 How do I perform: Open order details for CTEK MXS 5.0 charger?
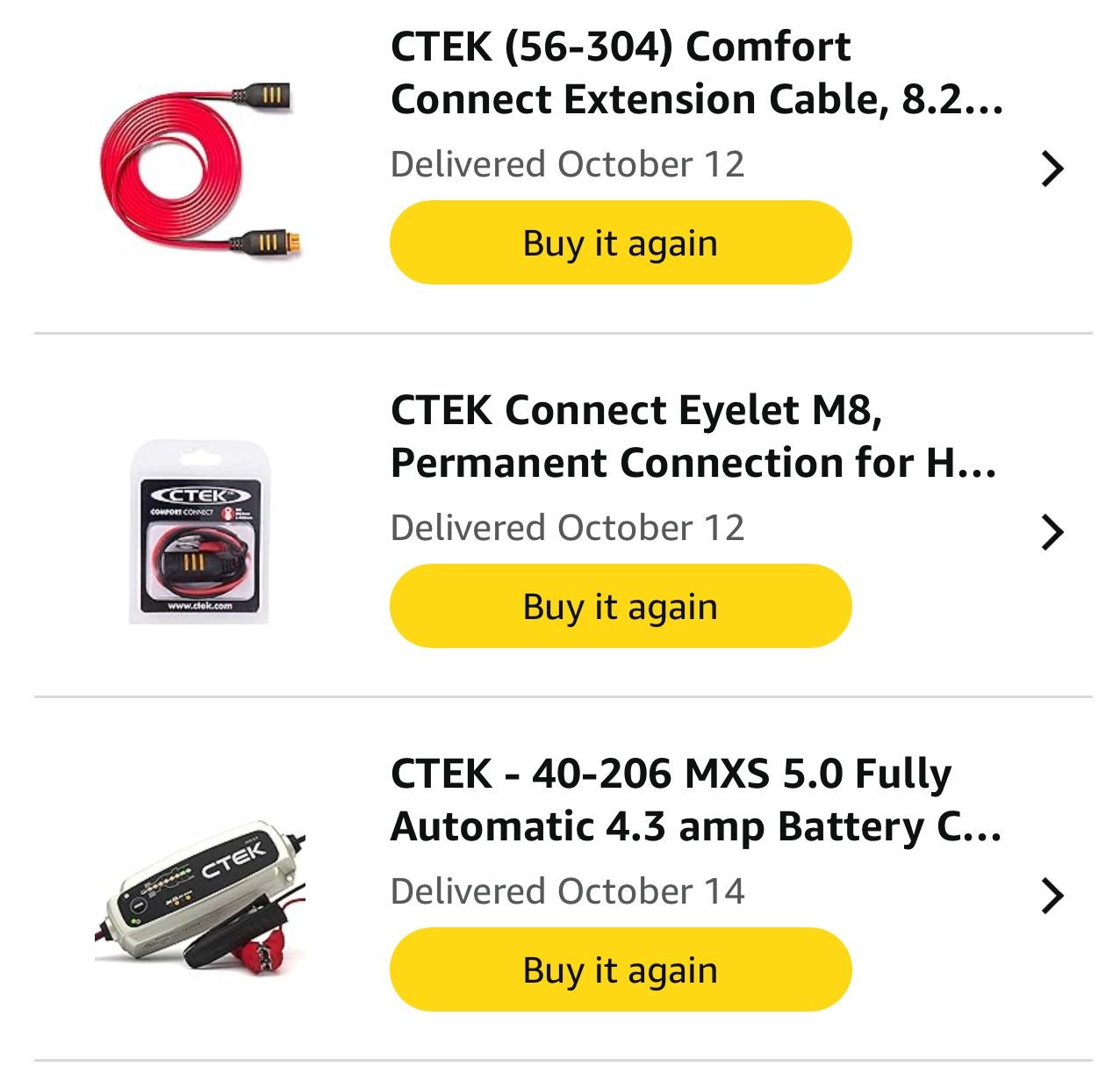pos(1052,896)
